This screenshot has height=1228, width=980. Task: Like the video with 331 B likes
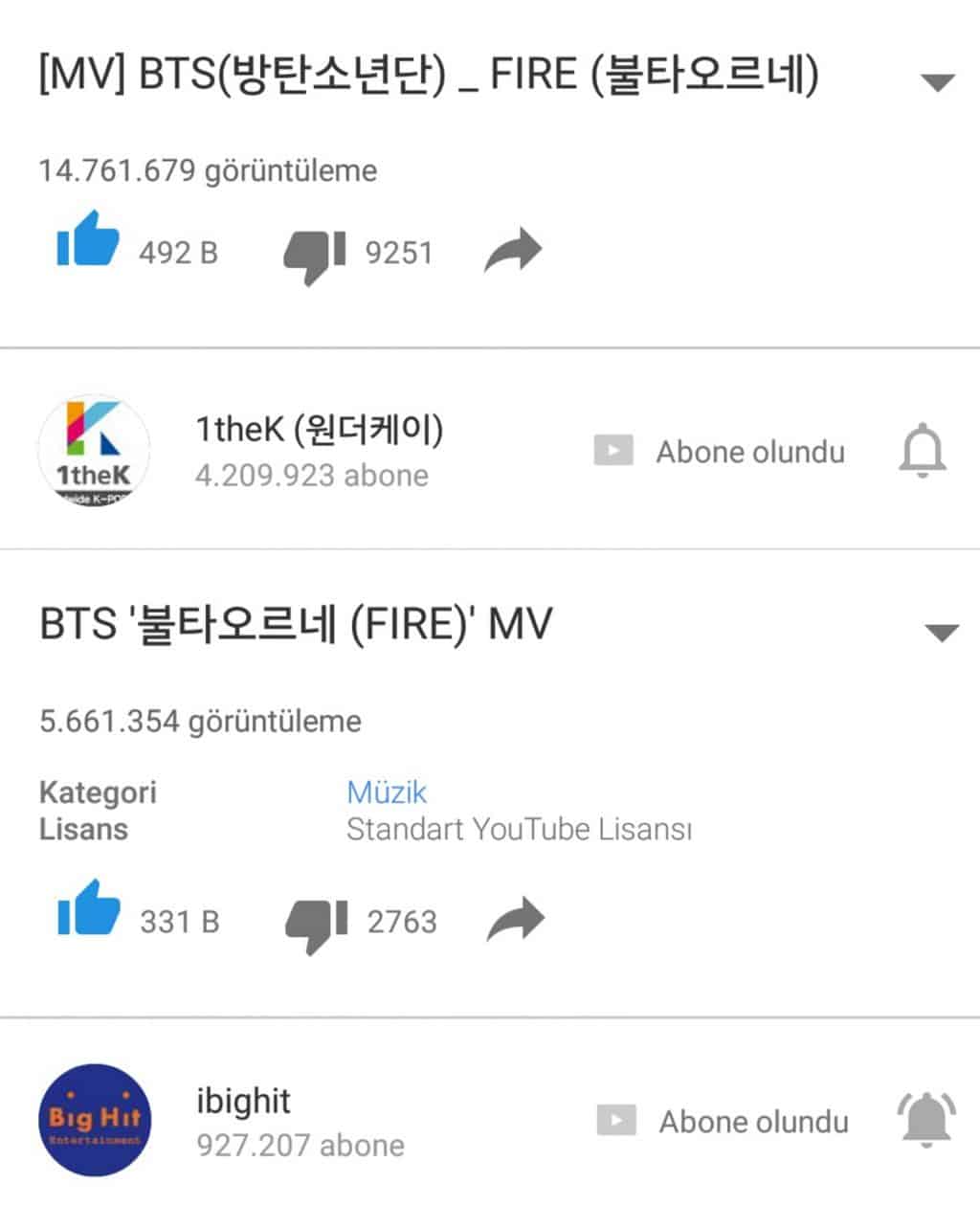[x=88, y=910]
